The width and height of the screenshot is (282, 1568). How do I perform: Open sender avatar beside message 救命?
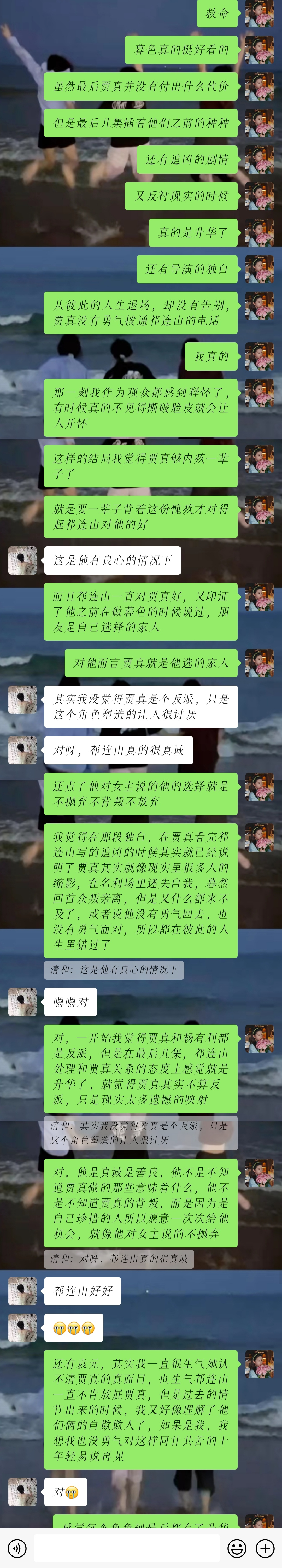point(260,13)
